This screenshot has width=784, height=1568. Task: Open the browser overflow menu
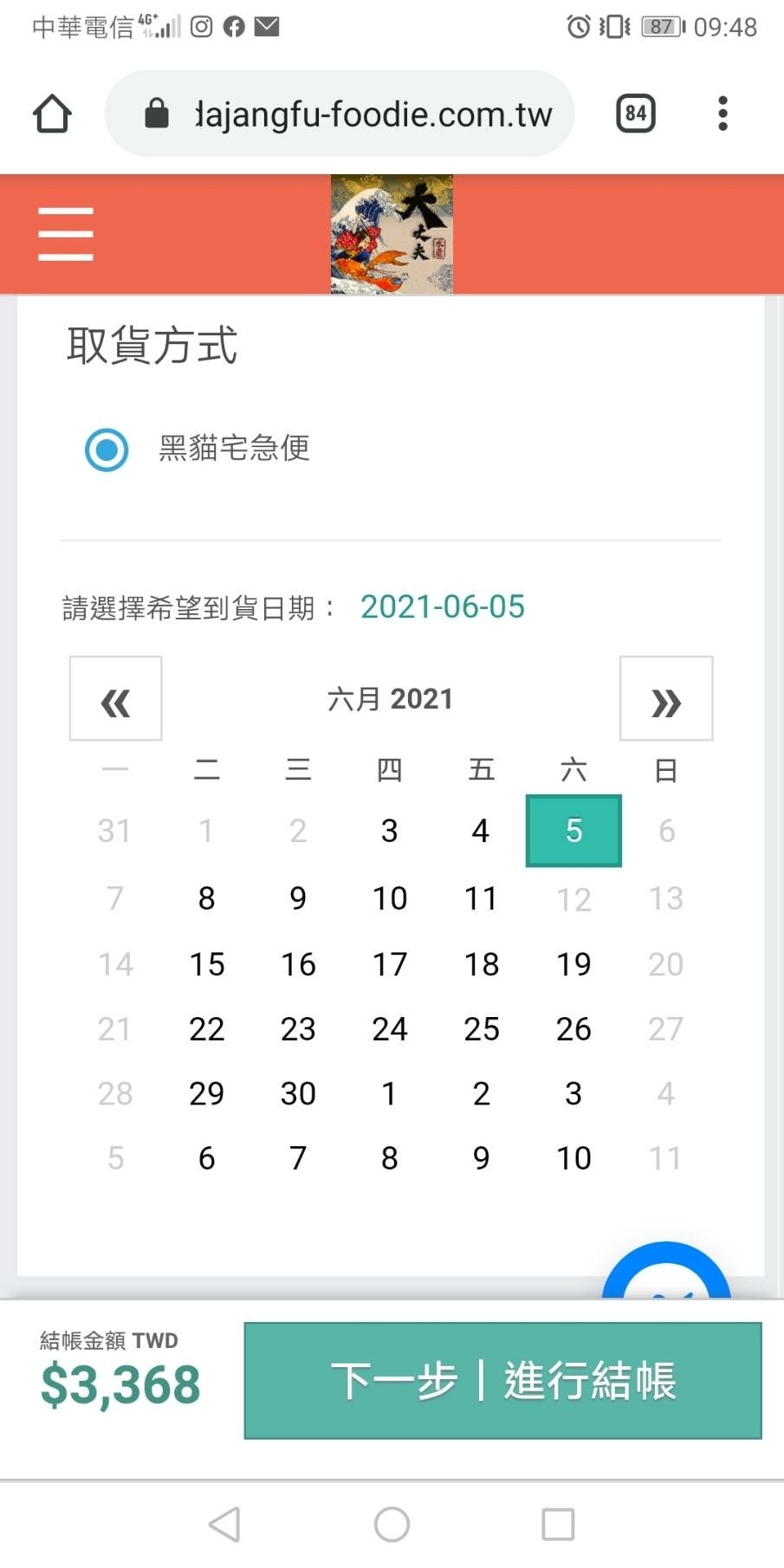722,113
